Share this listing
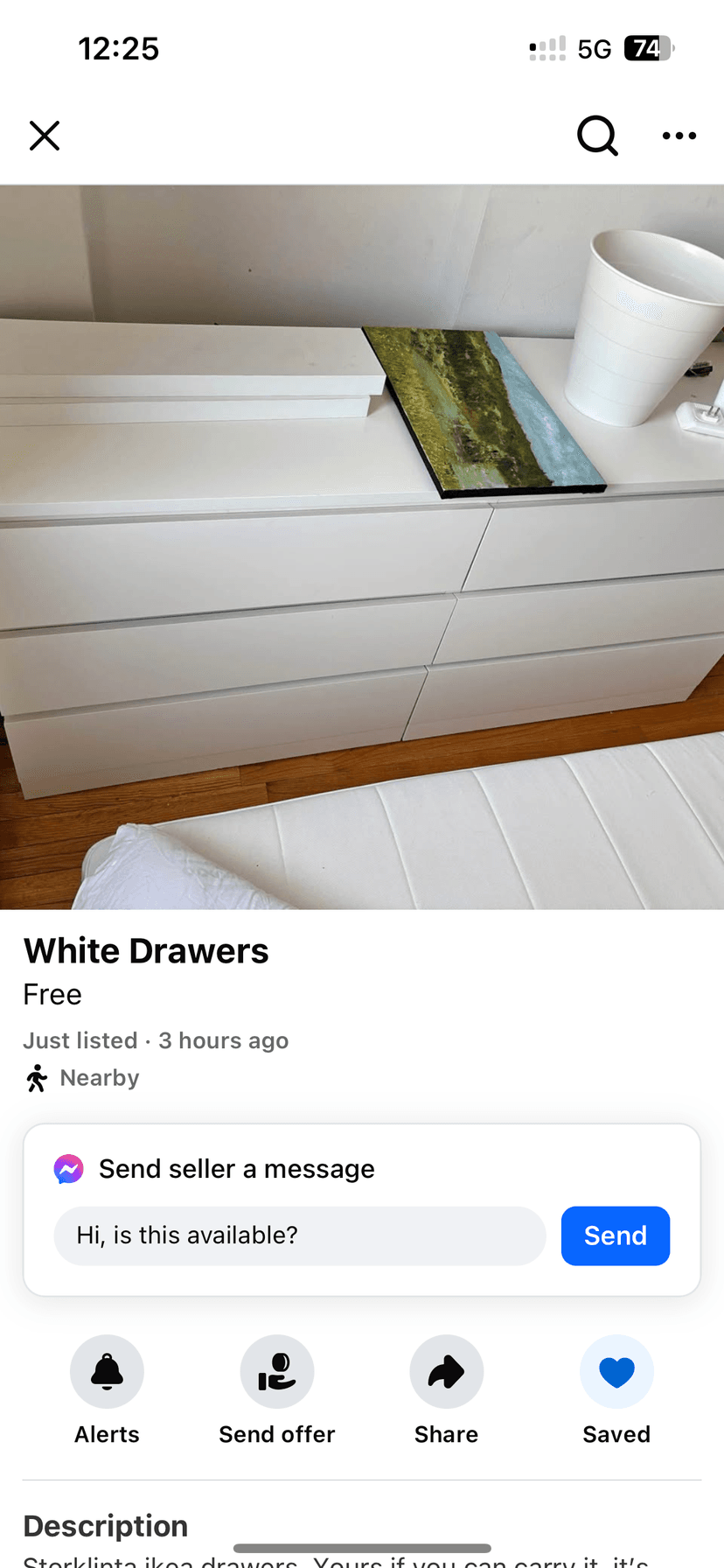The width and height of the screenshot is (724, 1568). click(x=446, y=1371)
